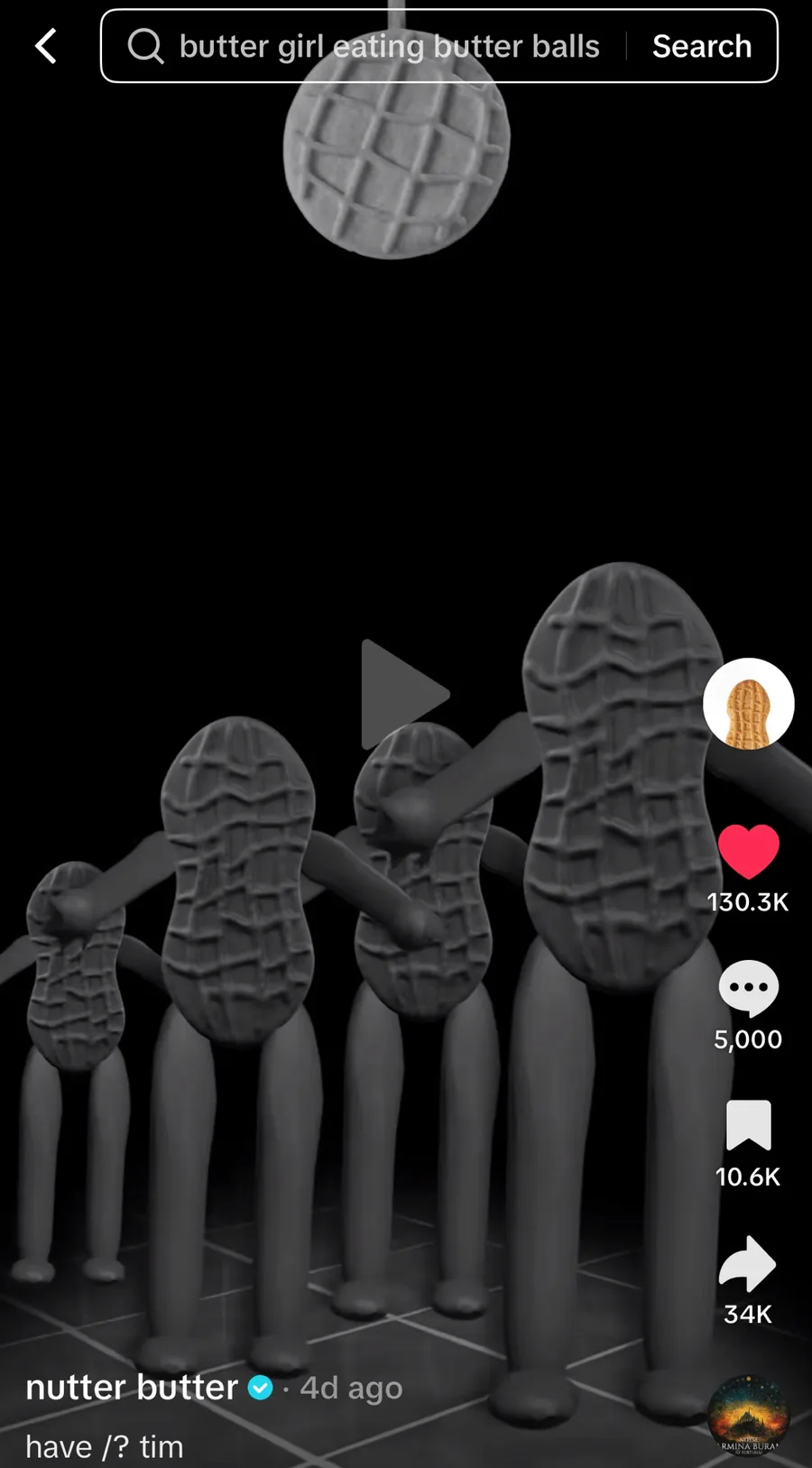
Task: Hit the Search button
Action: click(702, 46)
